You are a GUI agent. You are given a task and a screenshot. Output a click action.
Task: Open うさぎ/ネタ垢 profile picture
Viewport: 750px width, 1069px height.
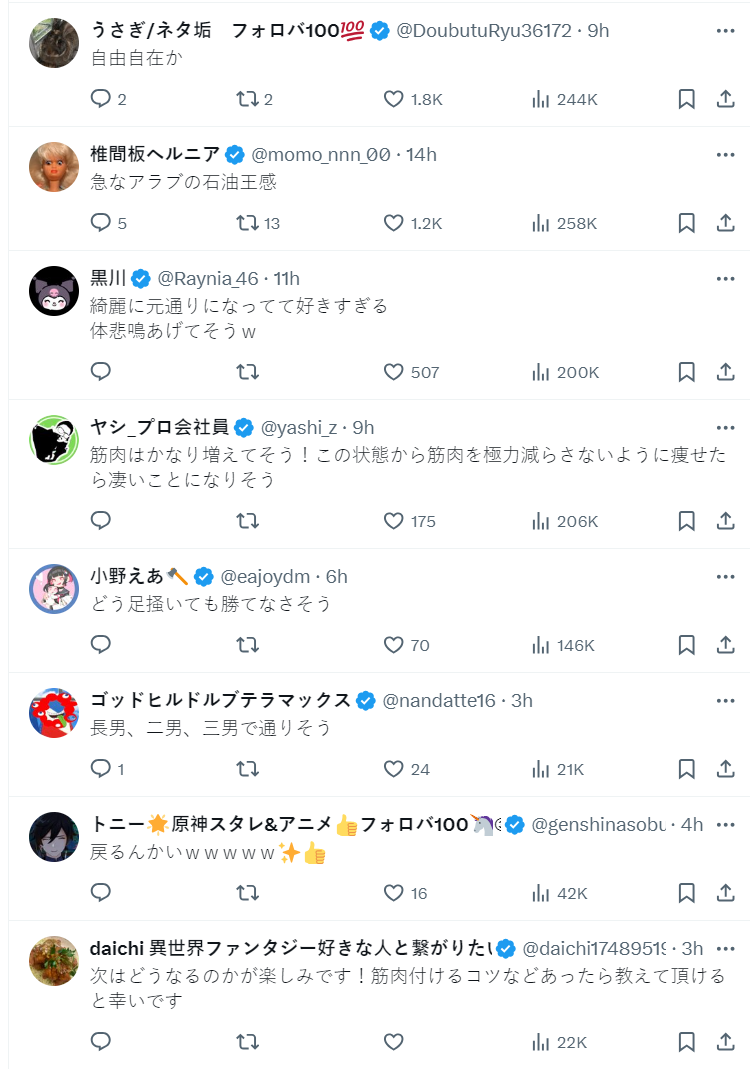[54, 43]
